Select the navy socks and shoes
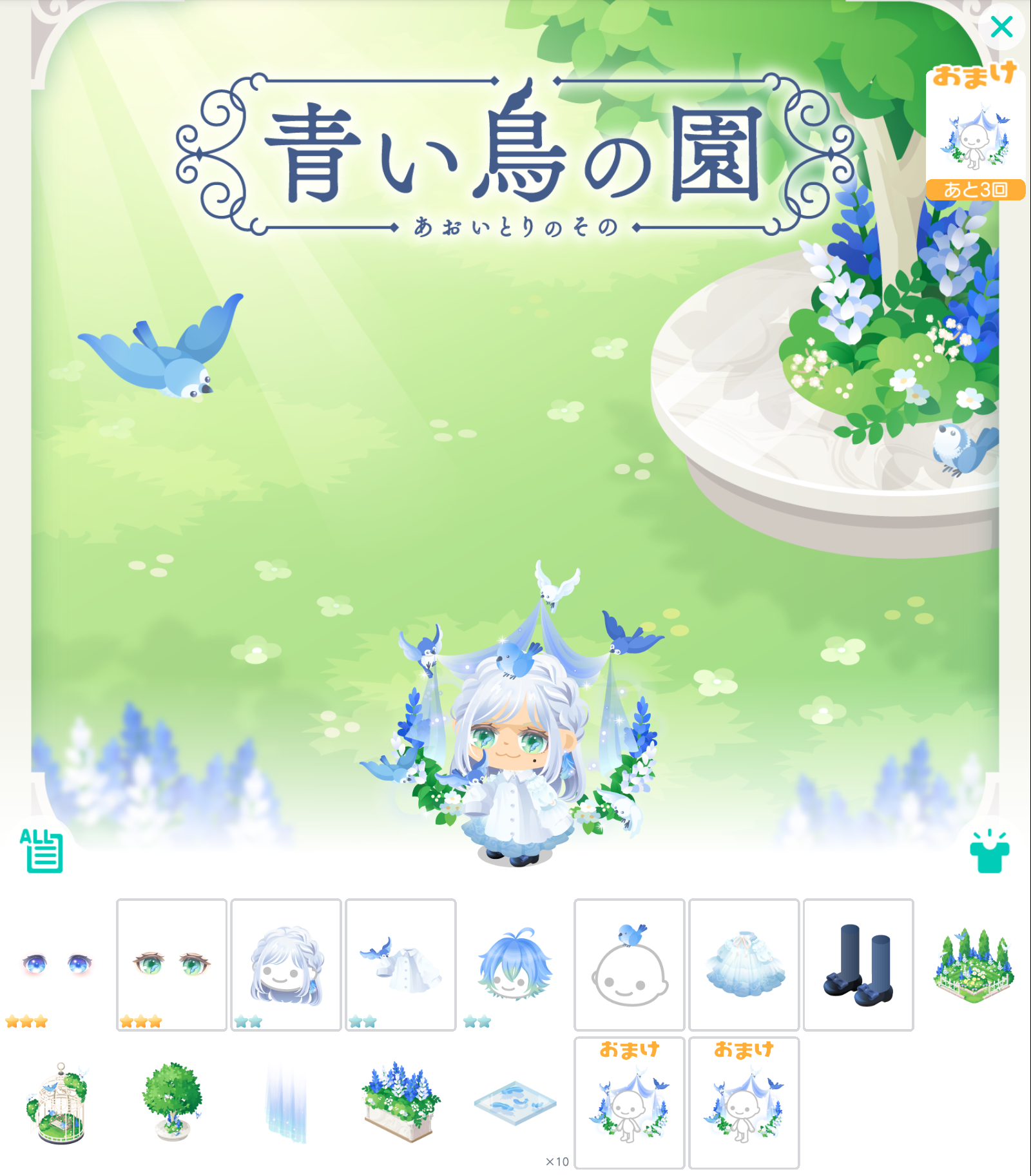This screenshot has width=1031, height=1176. coord(858,965)
